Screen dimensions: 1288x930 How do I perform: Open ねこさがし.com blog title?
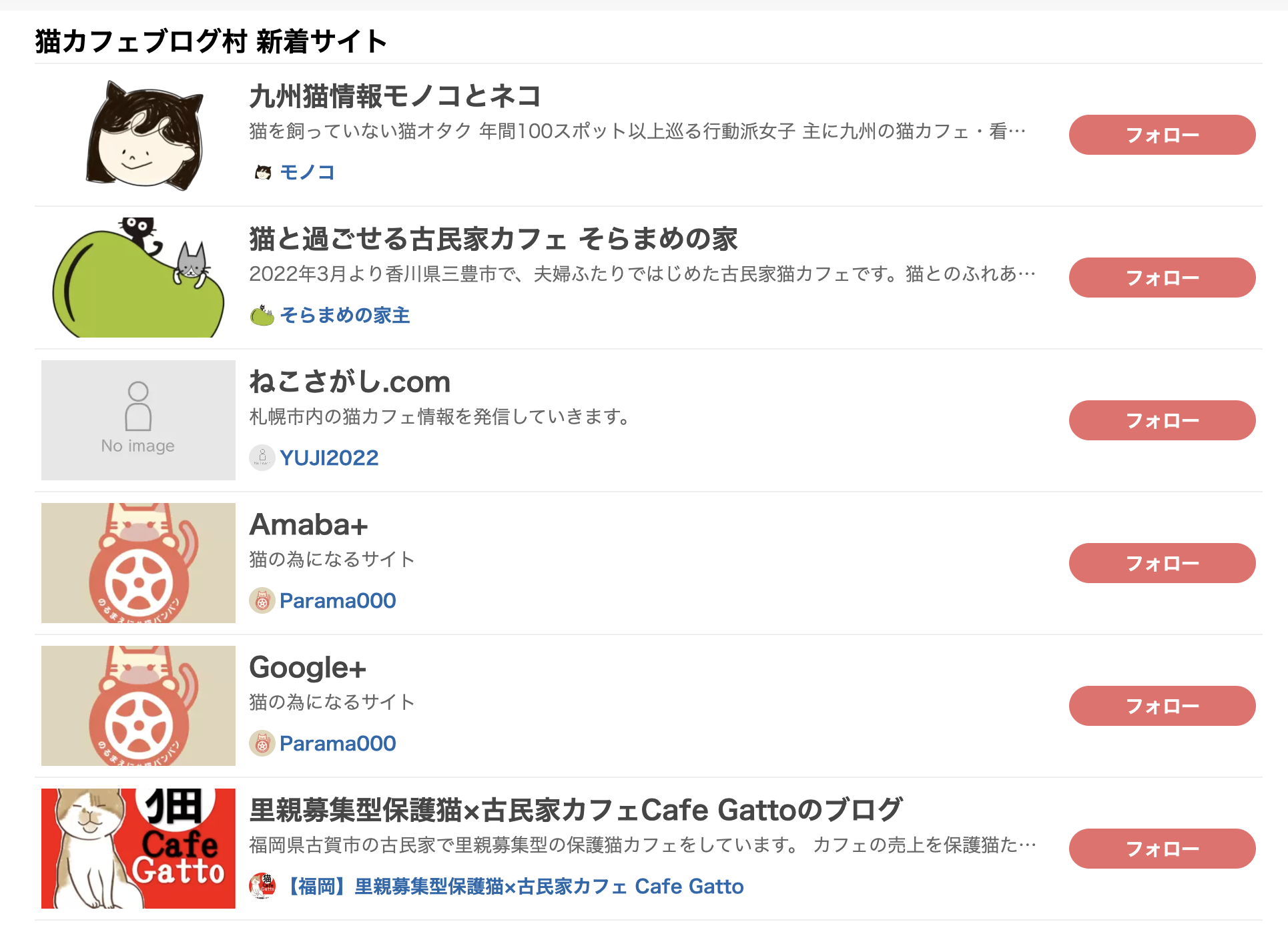pyautogui.click(x=350, y=382)
